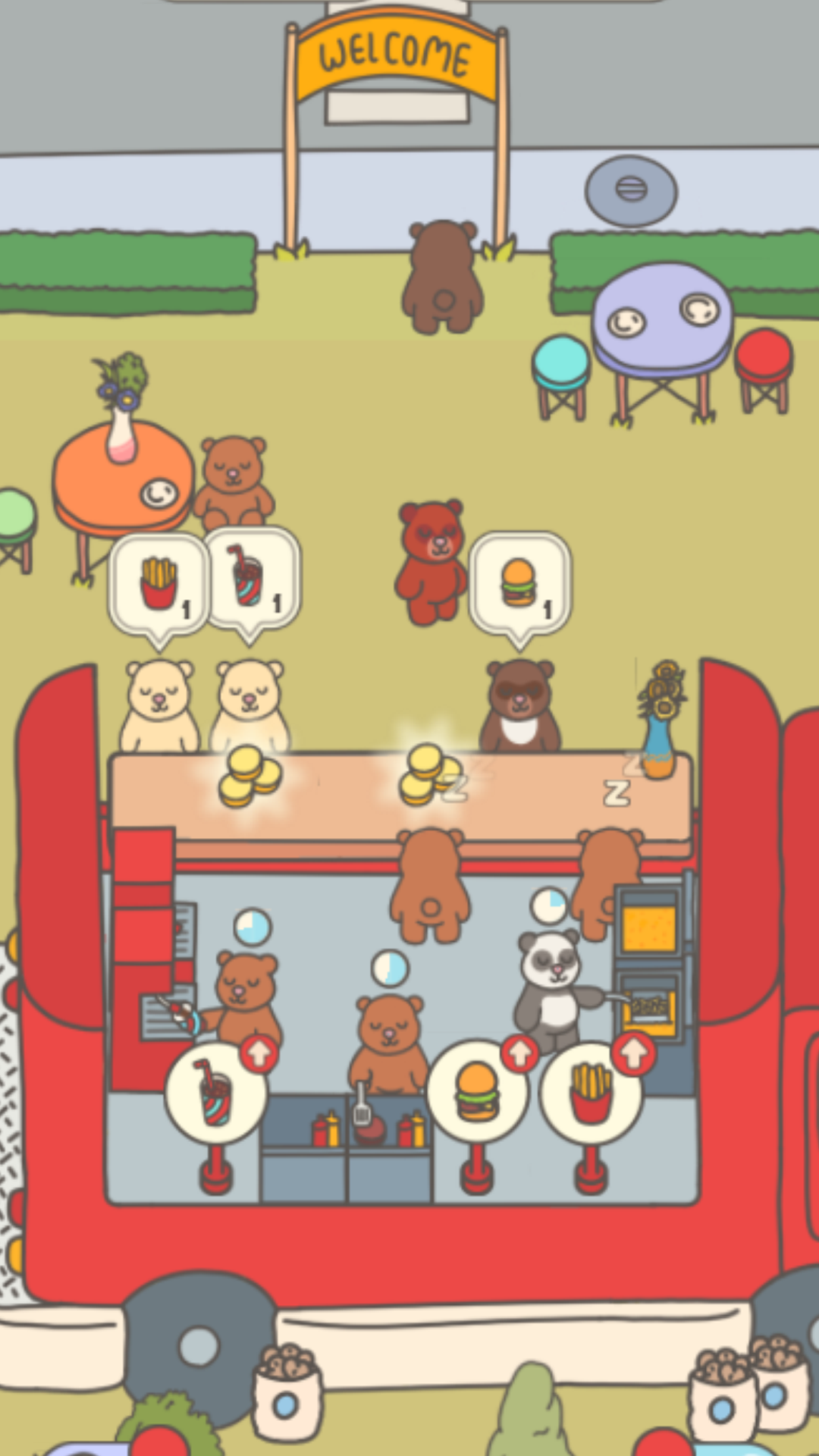Tap the burger order bubble

520,582
